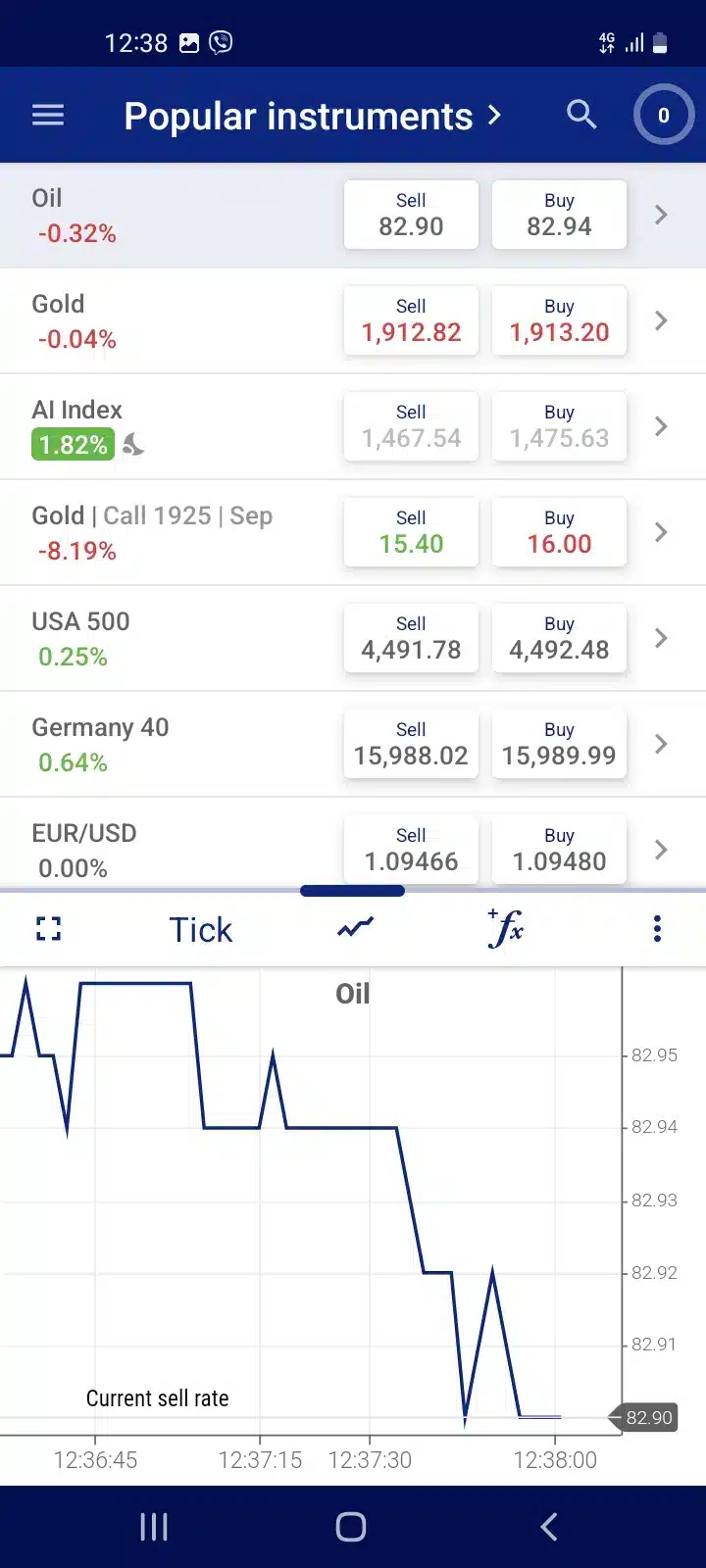Expand chart to full screen
The image size is (706, 1568).
coord(48,928)
